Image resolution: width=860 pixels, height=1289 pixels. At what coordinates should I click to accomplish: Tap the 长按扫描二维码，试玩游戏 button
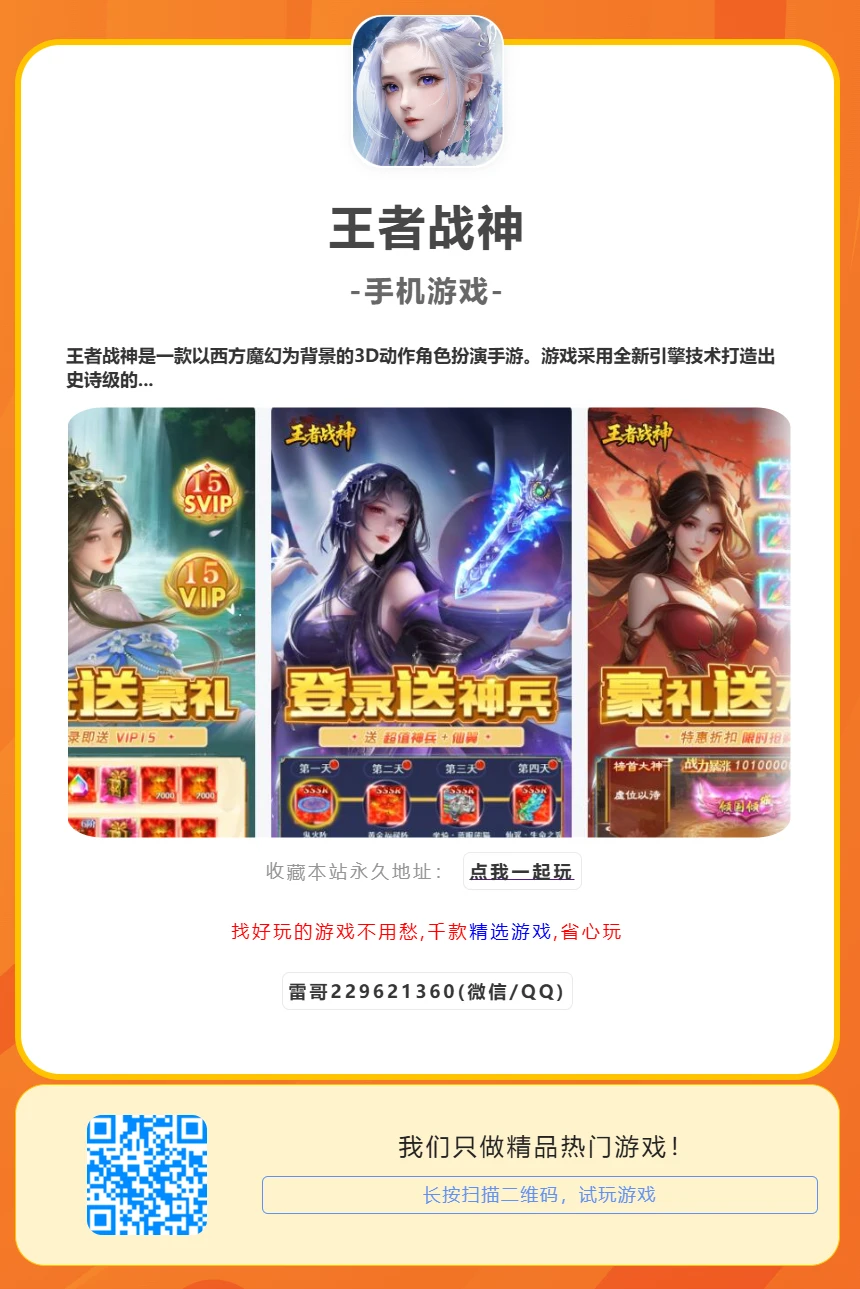539,1195
